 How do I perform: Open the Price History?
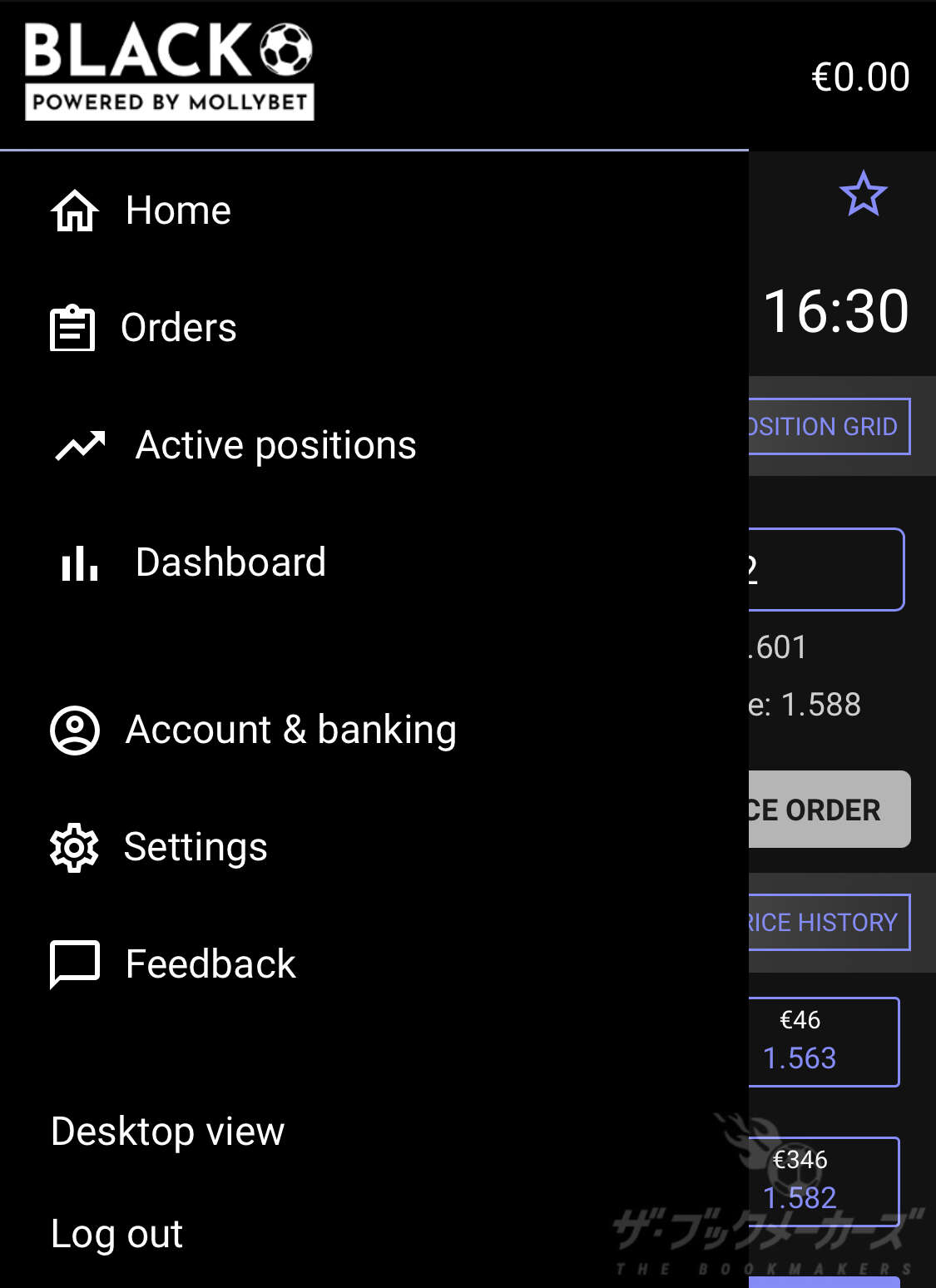828,923
